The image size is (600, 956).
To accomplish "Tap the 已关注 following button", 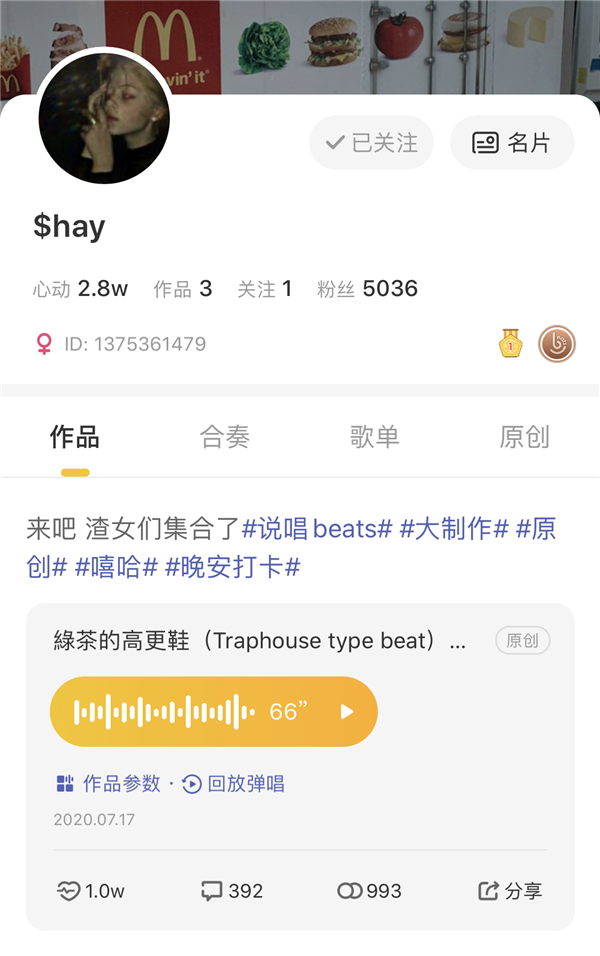I will pos(371,143).
